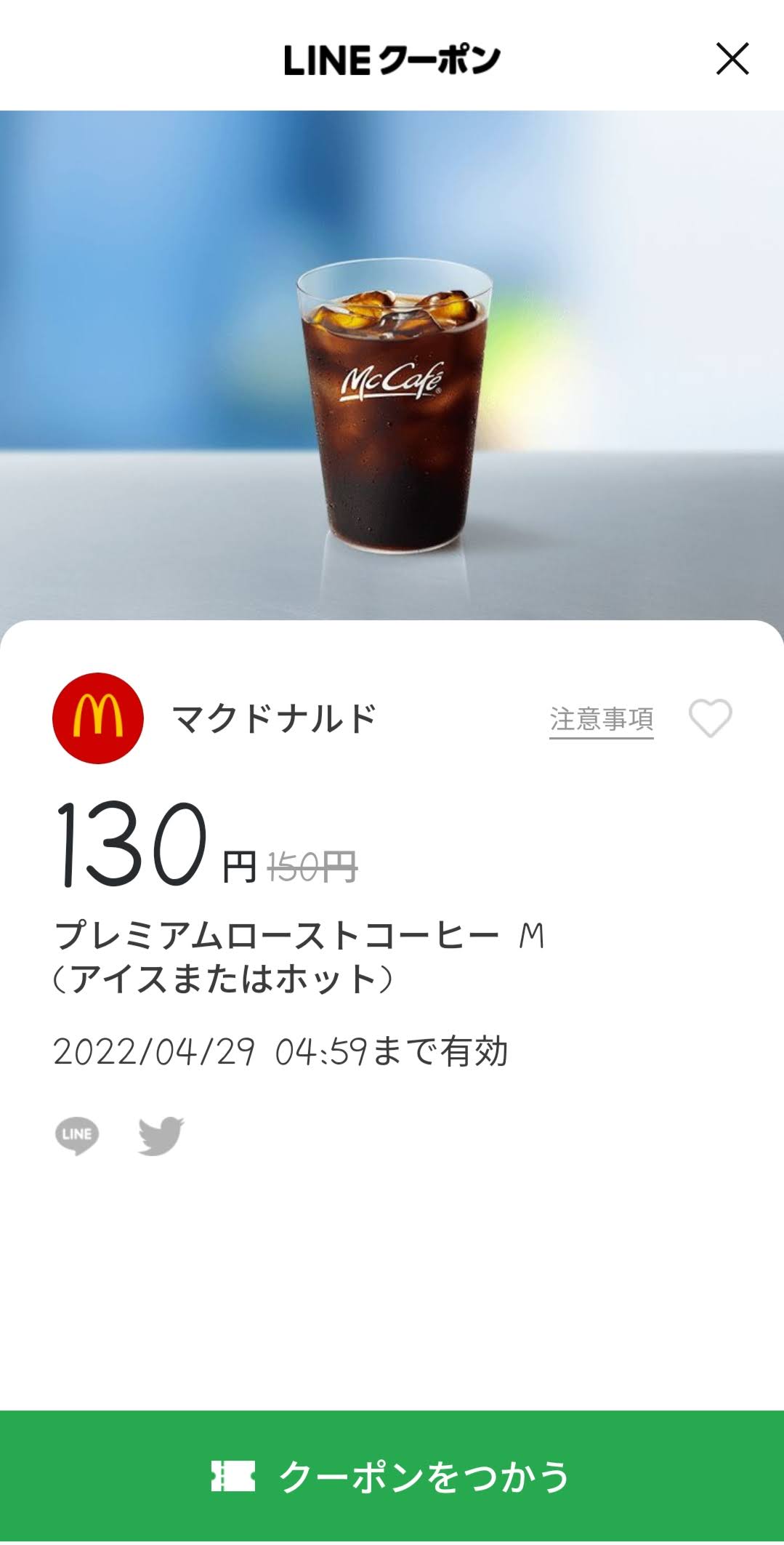Open the 注意事項 notes link
The width and height of the screenshot is (784, 1545).
coord(601,720)
